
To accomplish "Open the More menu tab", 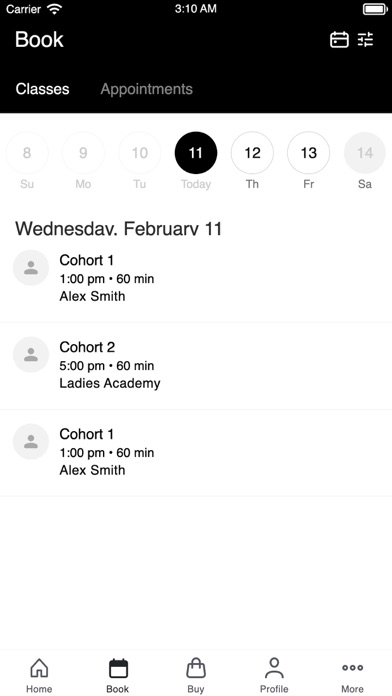I will (352, 675).
